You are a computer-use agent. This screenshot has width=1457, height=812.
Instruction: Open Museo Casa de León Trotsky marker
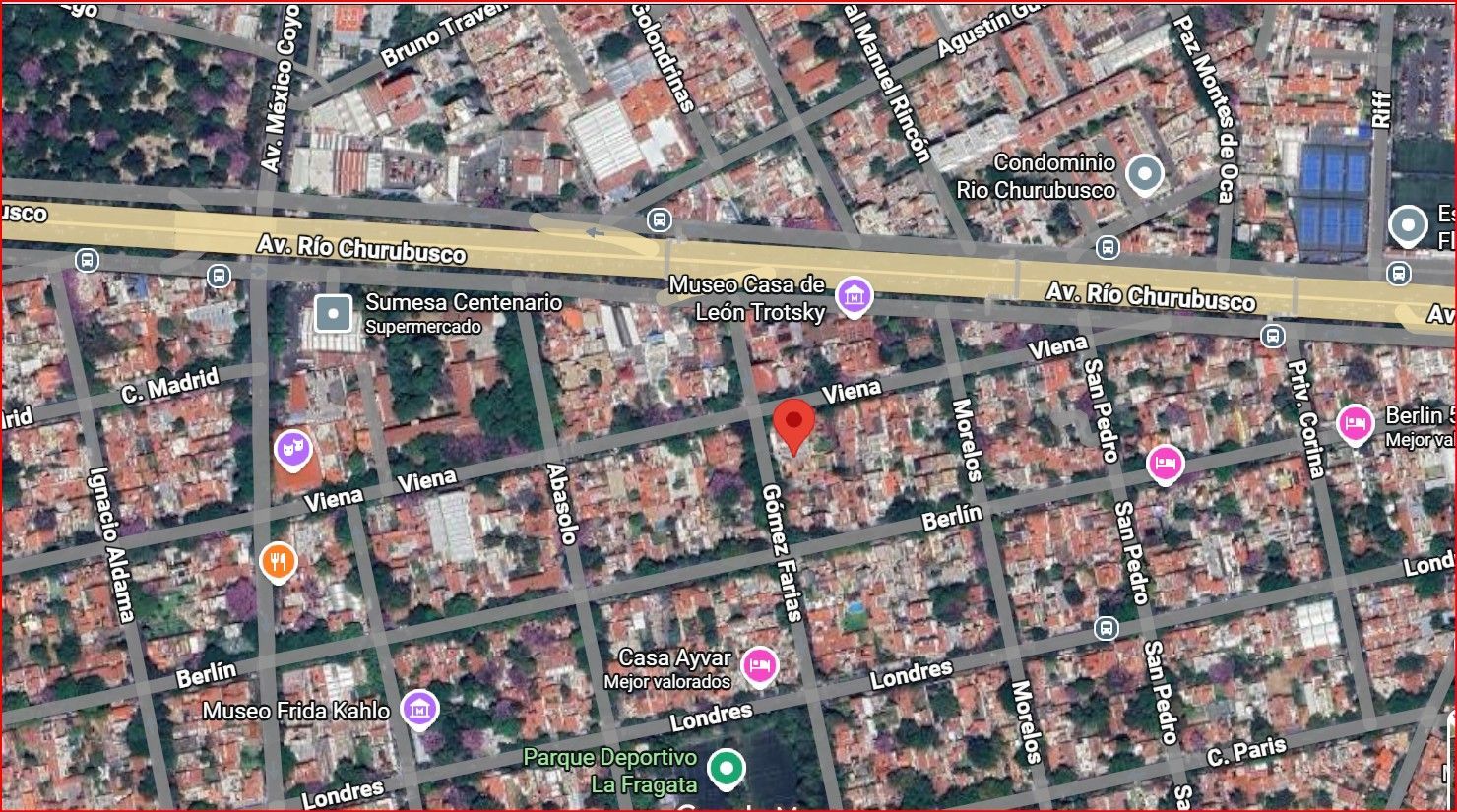[x=854, y=295]
